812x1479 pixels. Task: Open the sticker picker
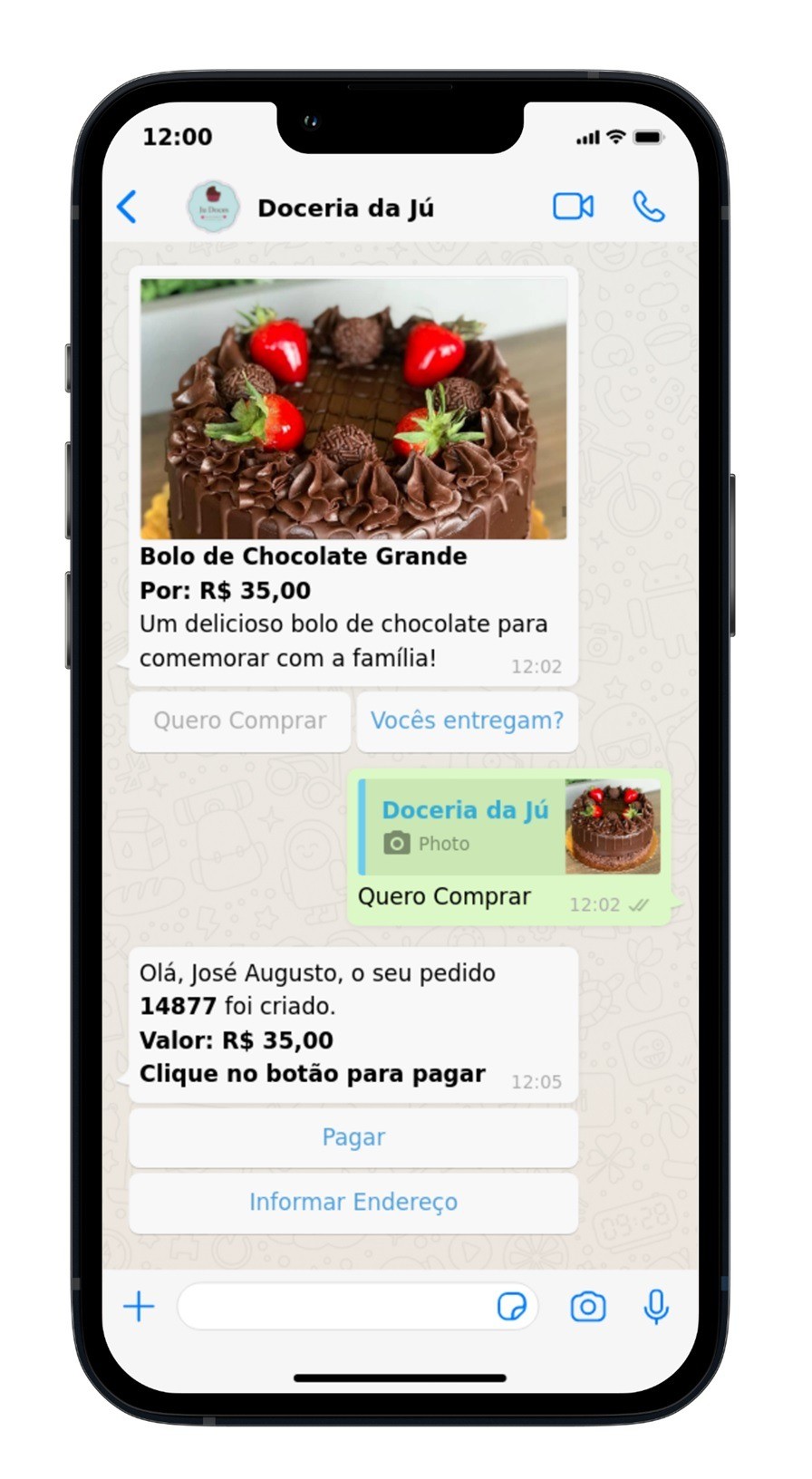(x=512, y=1307)
